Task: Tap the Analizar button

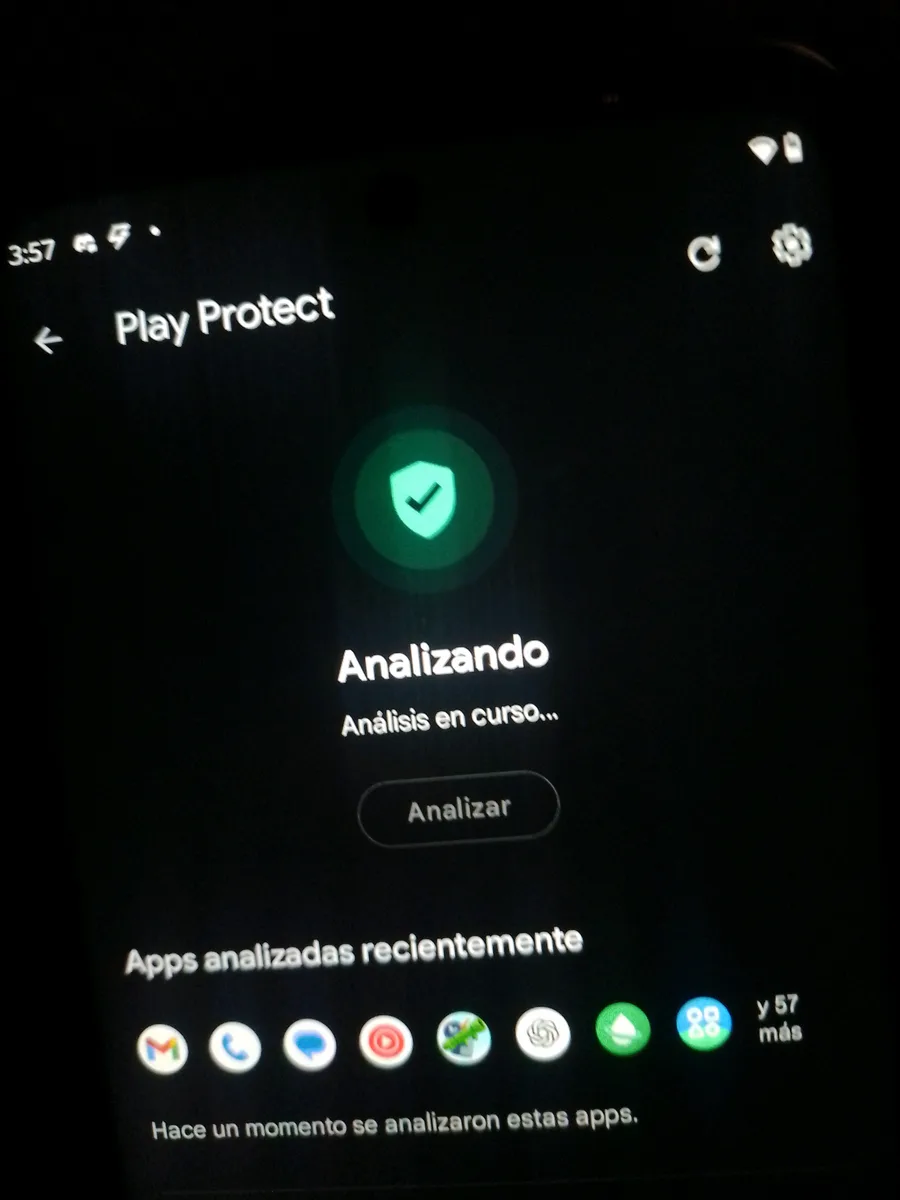Action: coord(458,809)
